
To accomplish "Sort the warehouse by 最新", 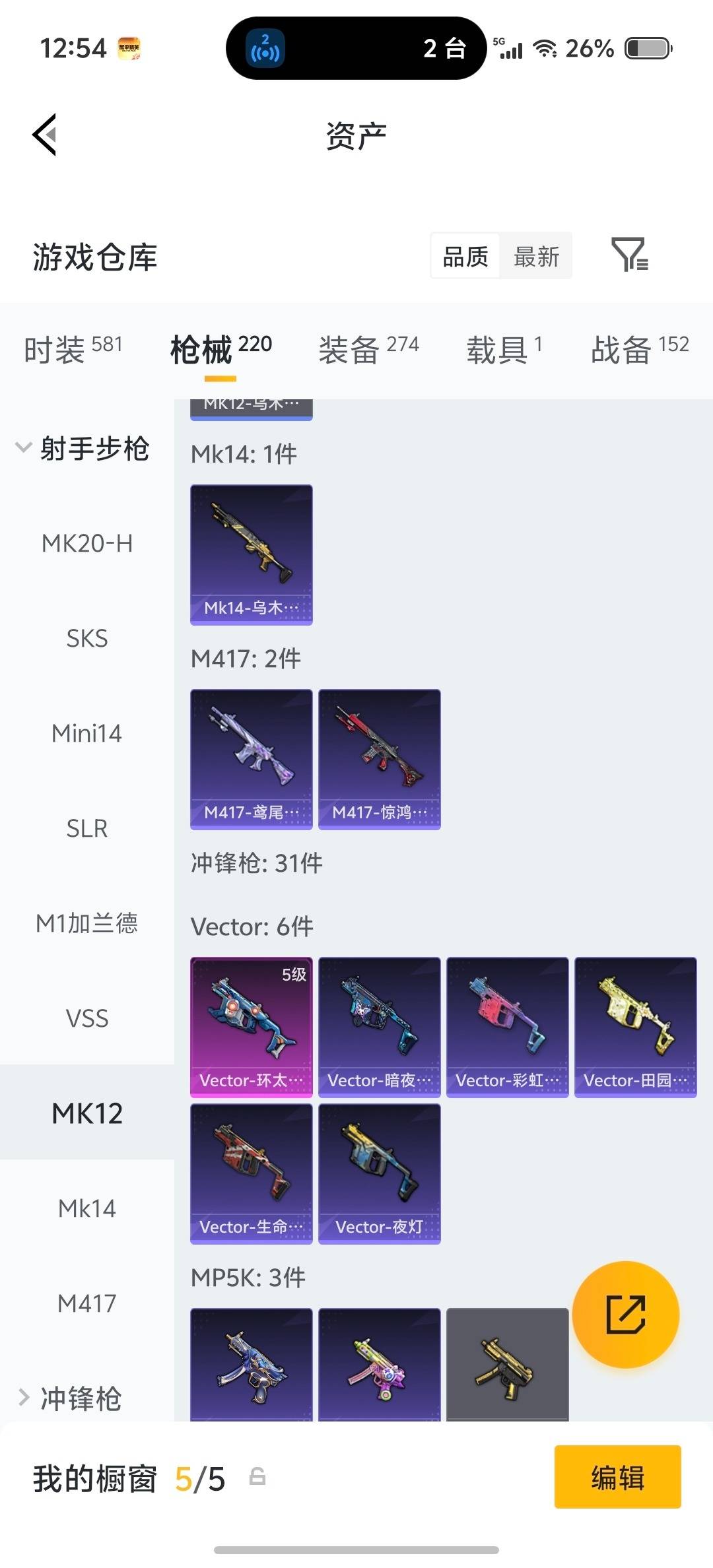I will (537, 256).
